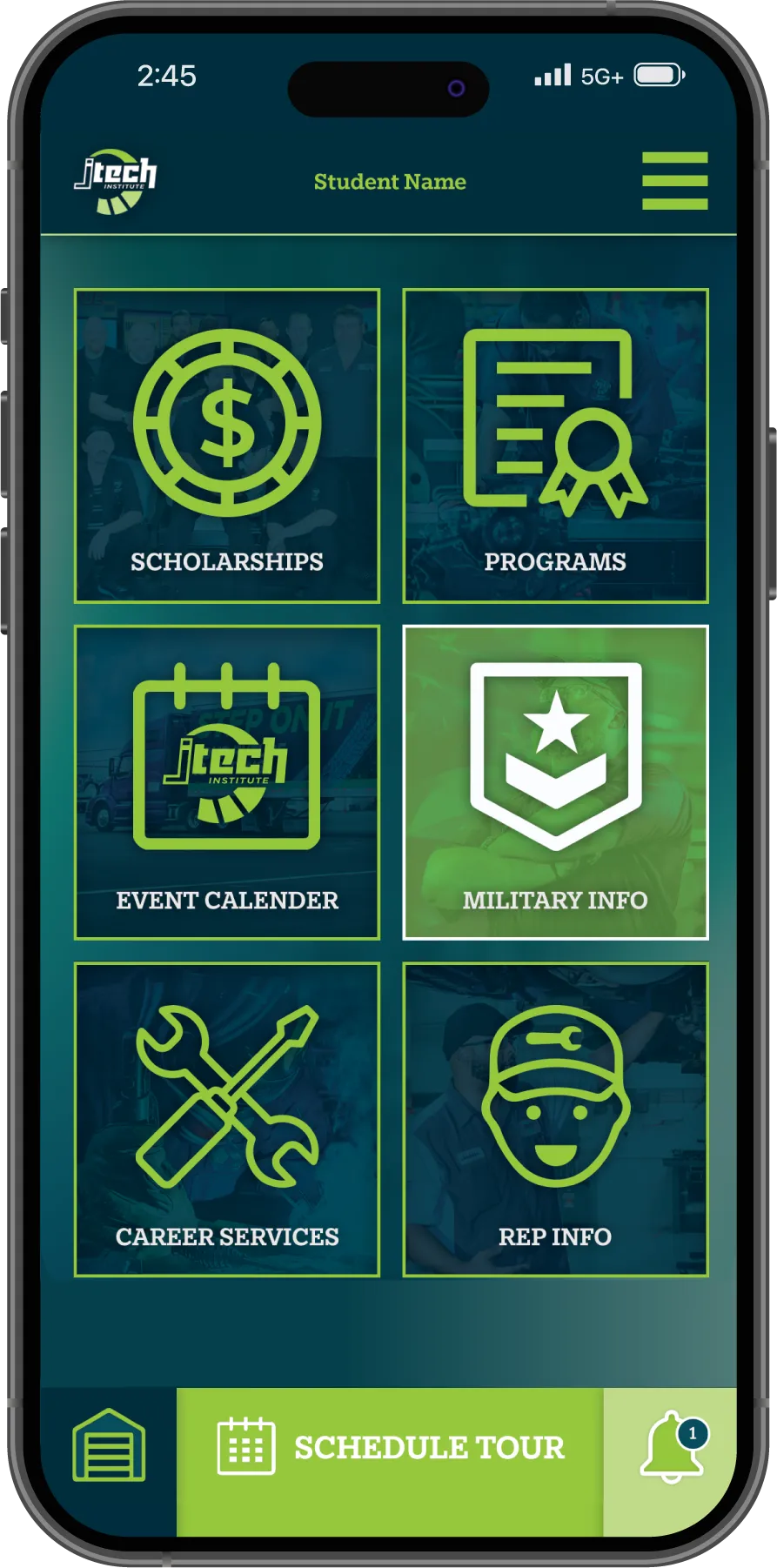The height and width of the screenshot is (1568, 777).
Task: Tap the Schedule Tour button
Action: point(390,1448)
